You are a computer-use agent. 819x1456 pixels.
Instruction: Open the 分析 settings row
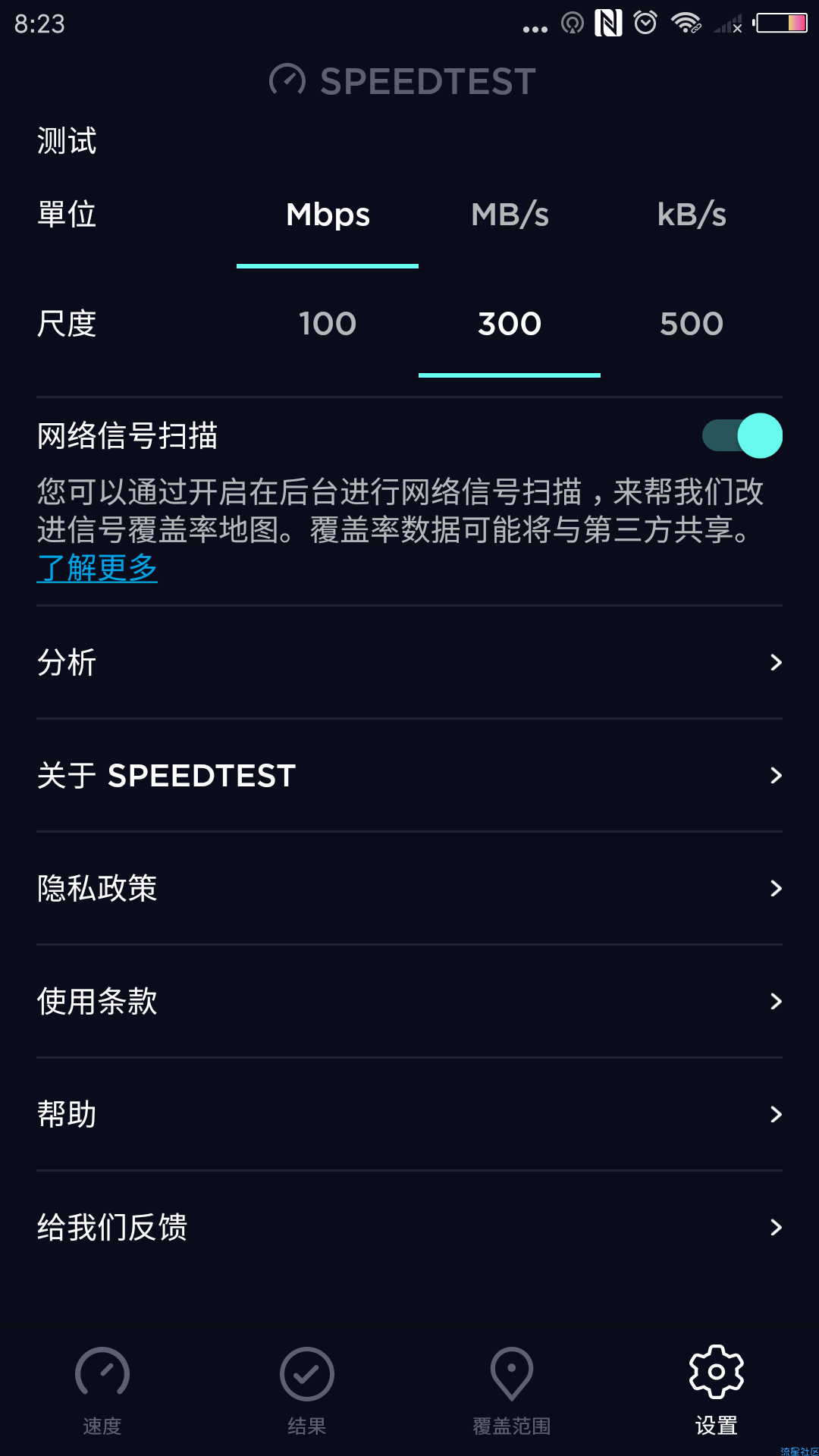(409, 662)
